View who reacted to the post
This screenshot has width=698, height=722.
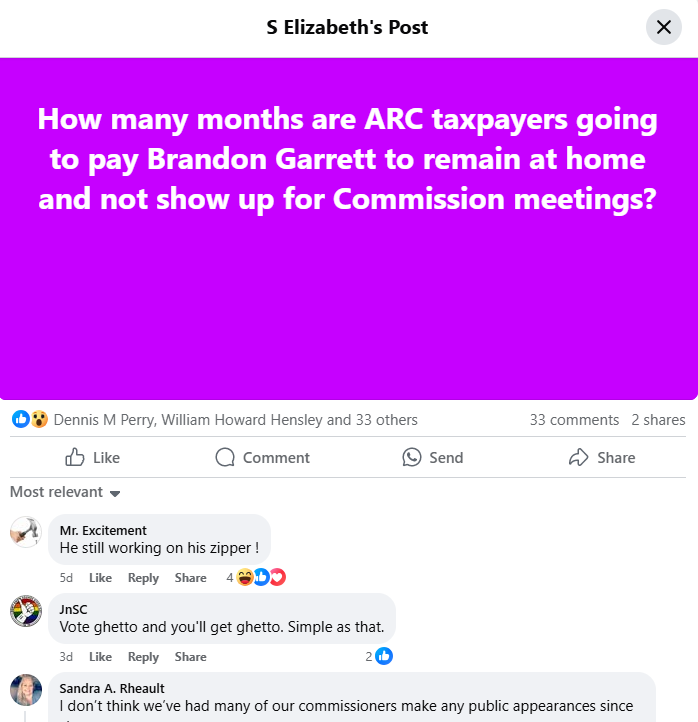coord(235,420)
